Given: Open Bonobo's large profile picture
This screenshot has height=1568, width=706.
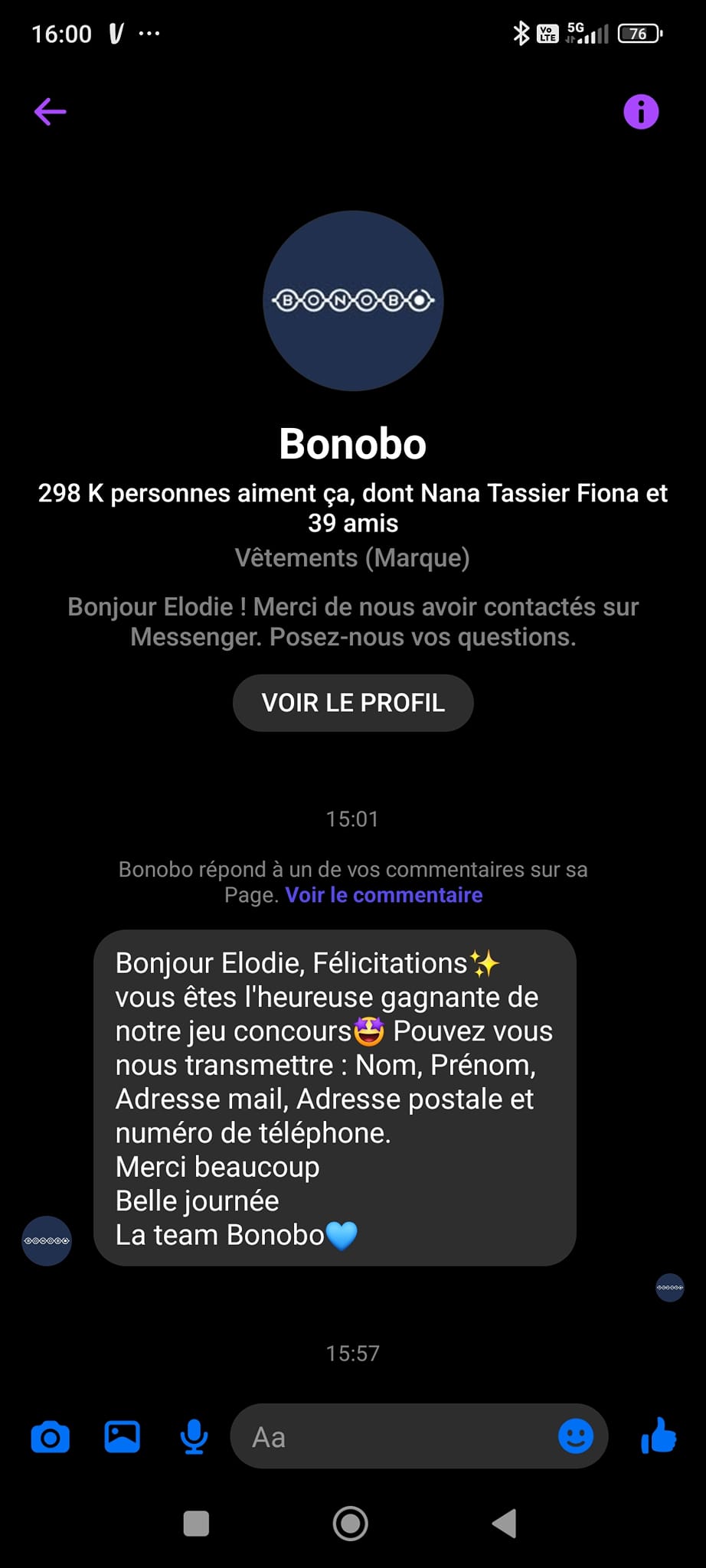Looking at the screenshot, I should point(353,301).
